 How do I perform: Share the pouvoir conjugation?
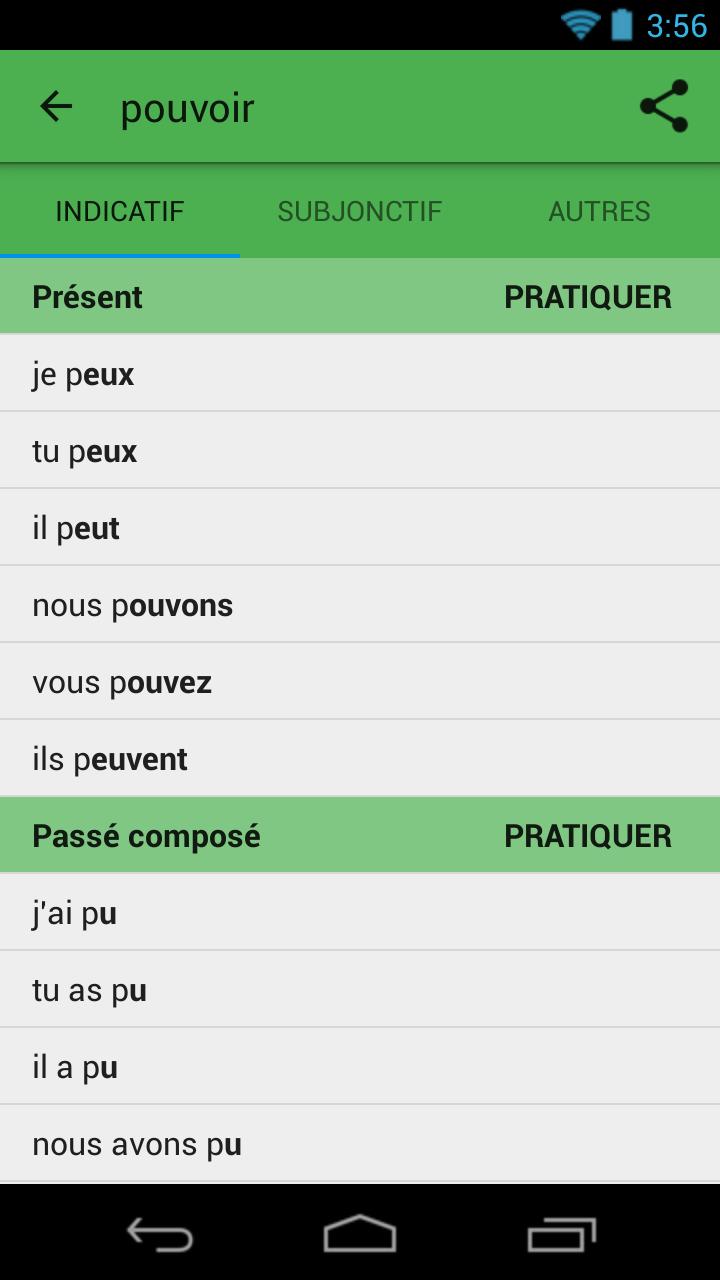664,104
